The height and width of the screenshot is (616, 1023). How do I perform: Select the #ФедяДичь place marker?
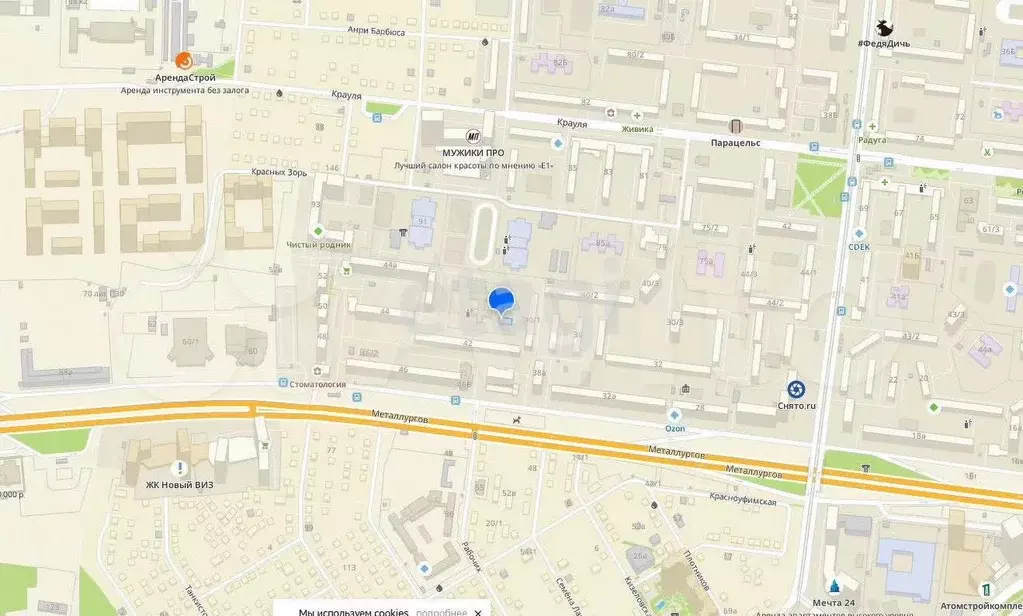point(884,28)
